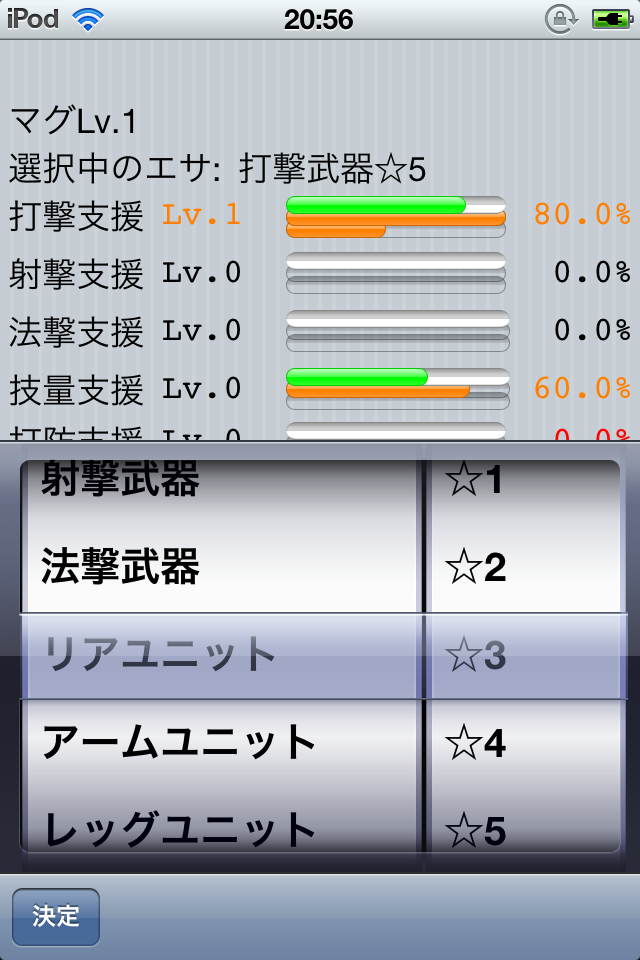Select 法撃武器 in the picker
The image size is (640, 960).
pos(120,566)
